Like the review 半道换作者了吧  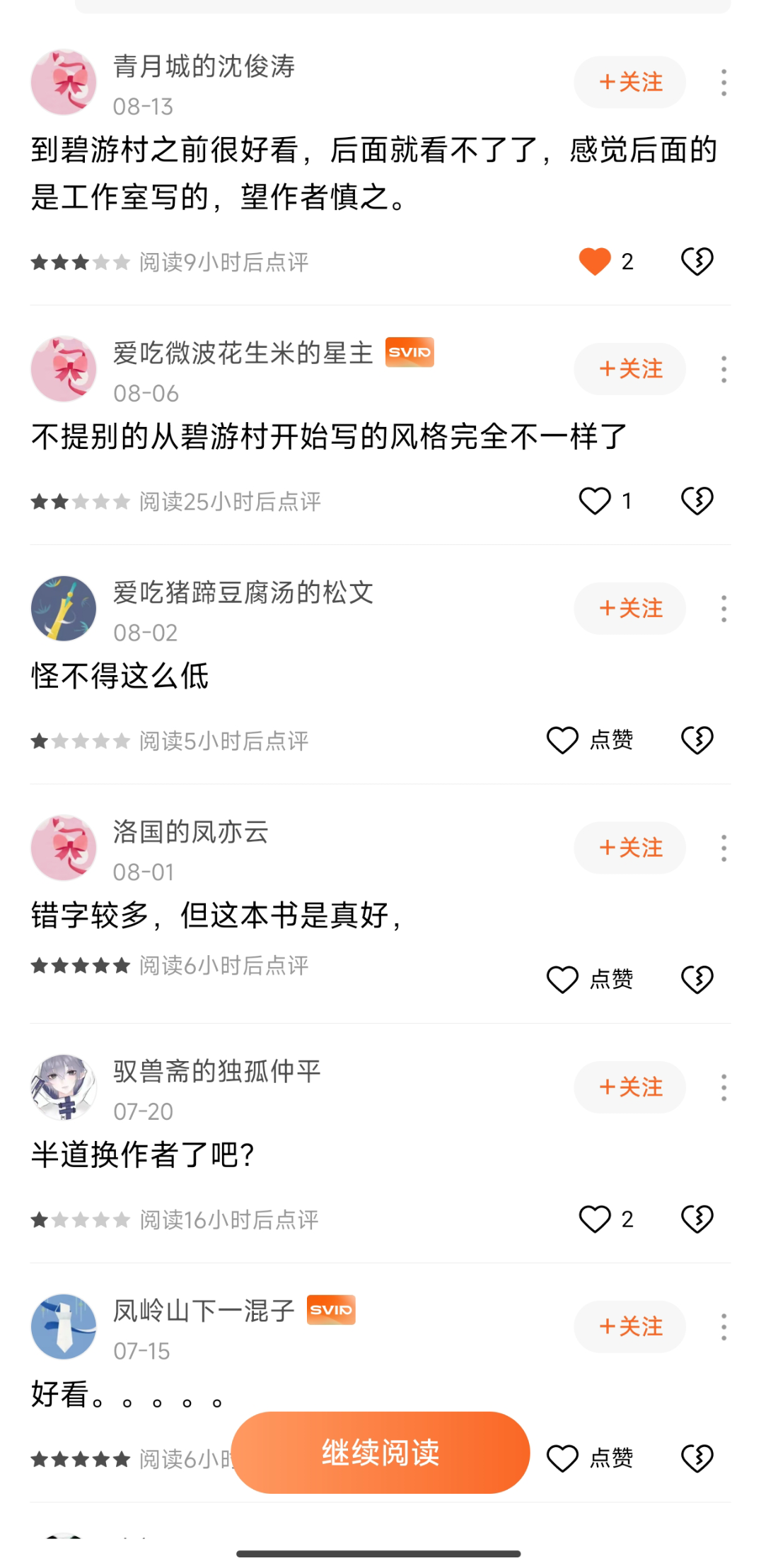(595, 1219)
